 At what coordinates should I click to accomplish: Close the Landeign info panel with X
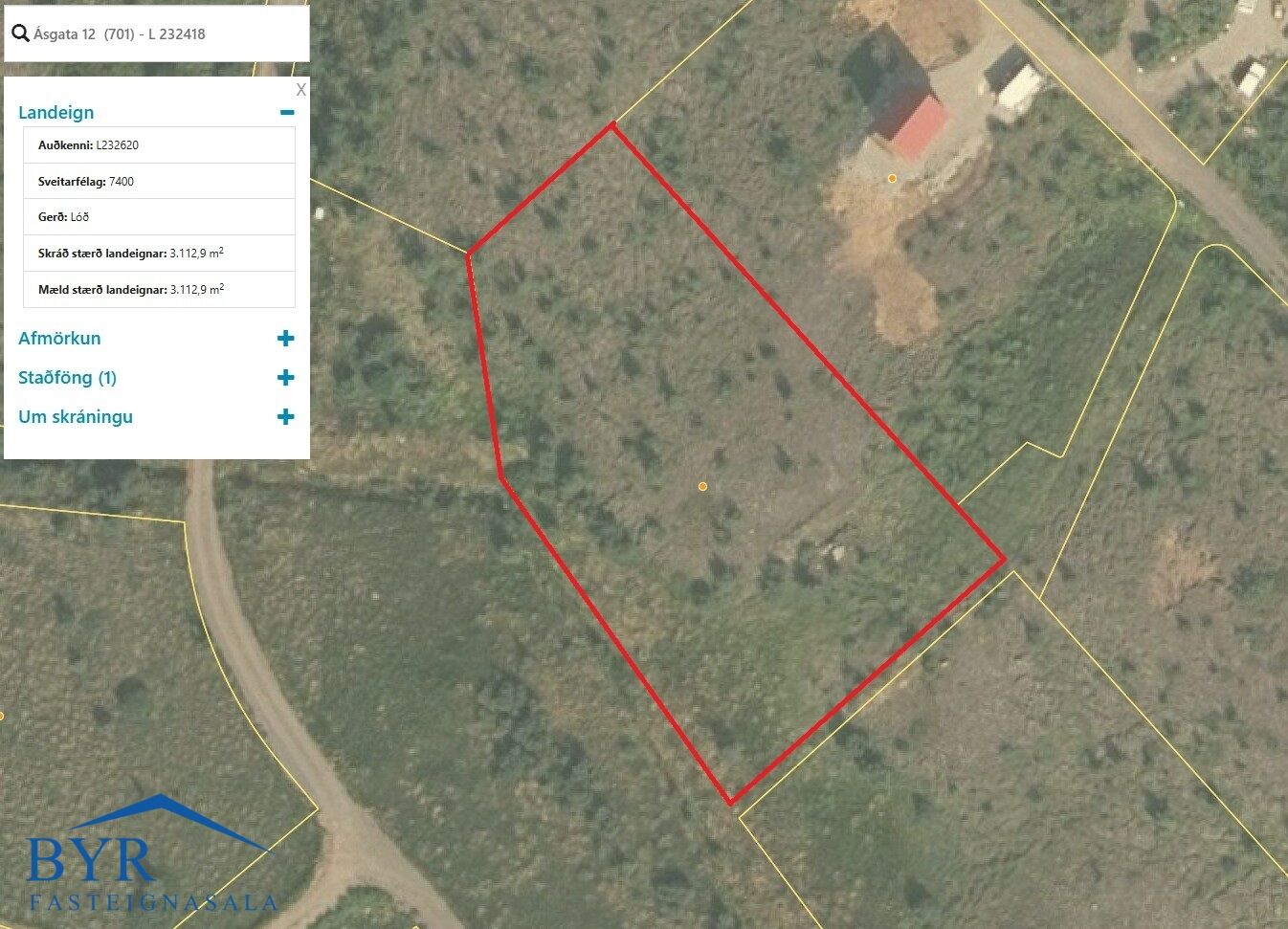coord(300,90)
